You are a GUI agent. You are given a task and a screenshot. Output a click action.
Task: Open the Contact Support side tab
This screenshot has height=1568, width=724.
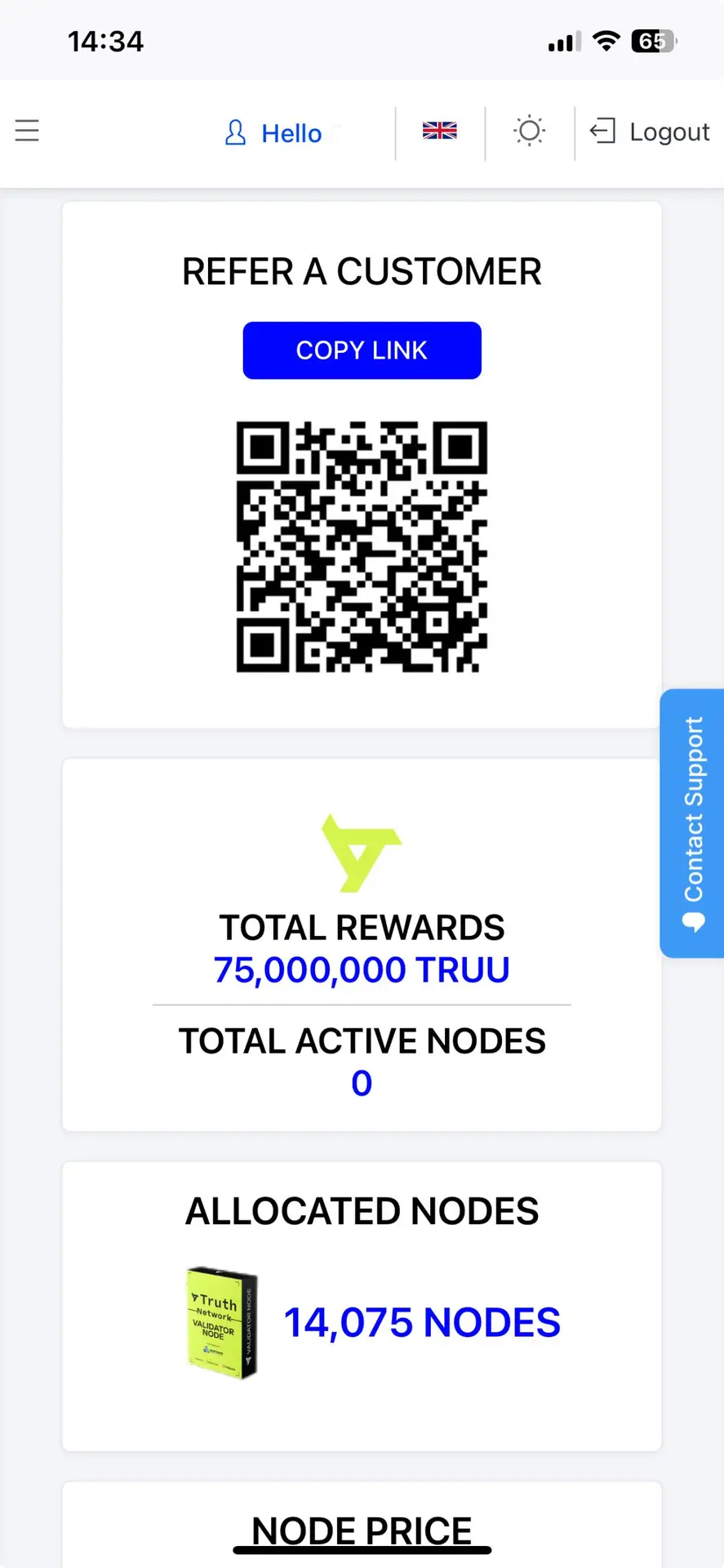(692, 822)
